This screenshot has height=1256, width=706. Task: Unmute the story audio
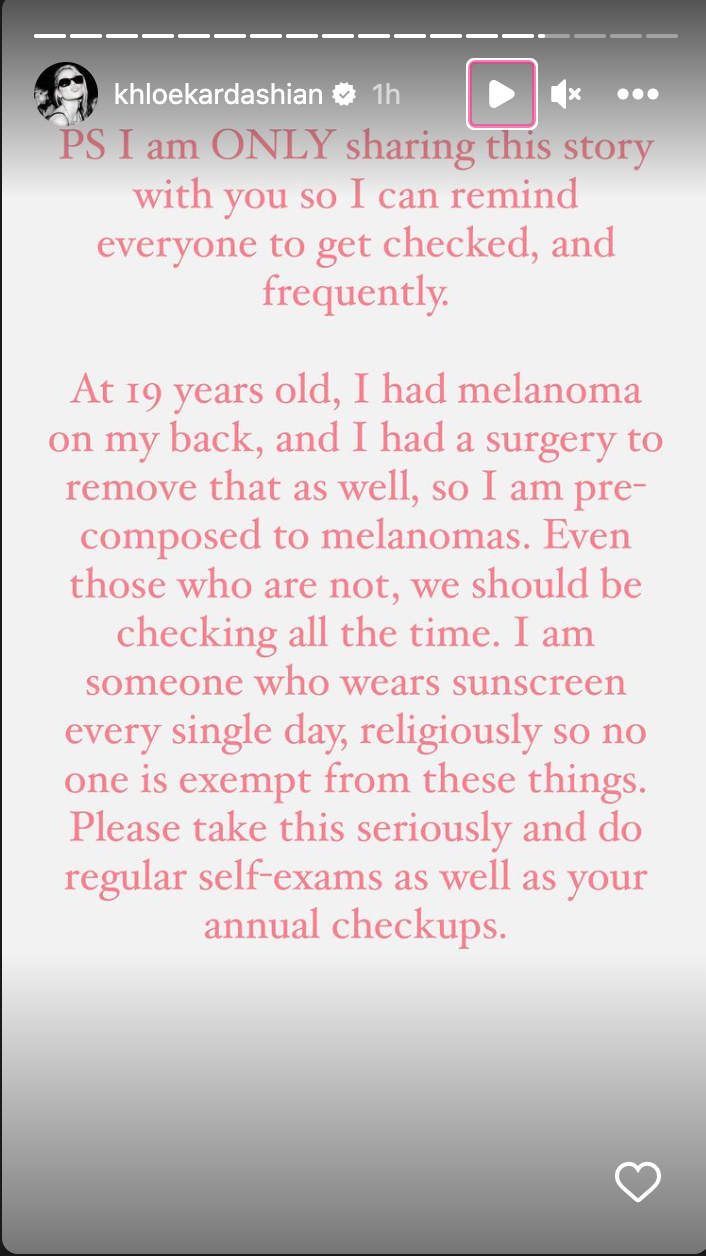[x=566, y=94]
